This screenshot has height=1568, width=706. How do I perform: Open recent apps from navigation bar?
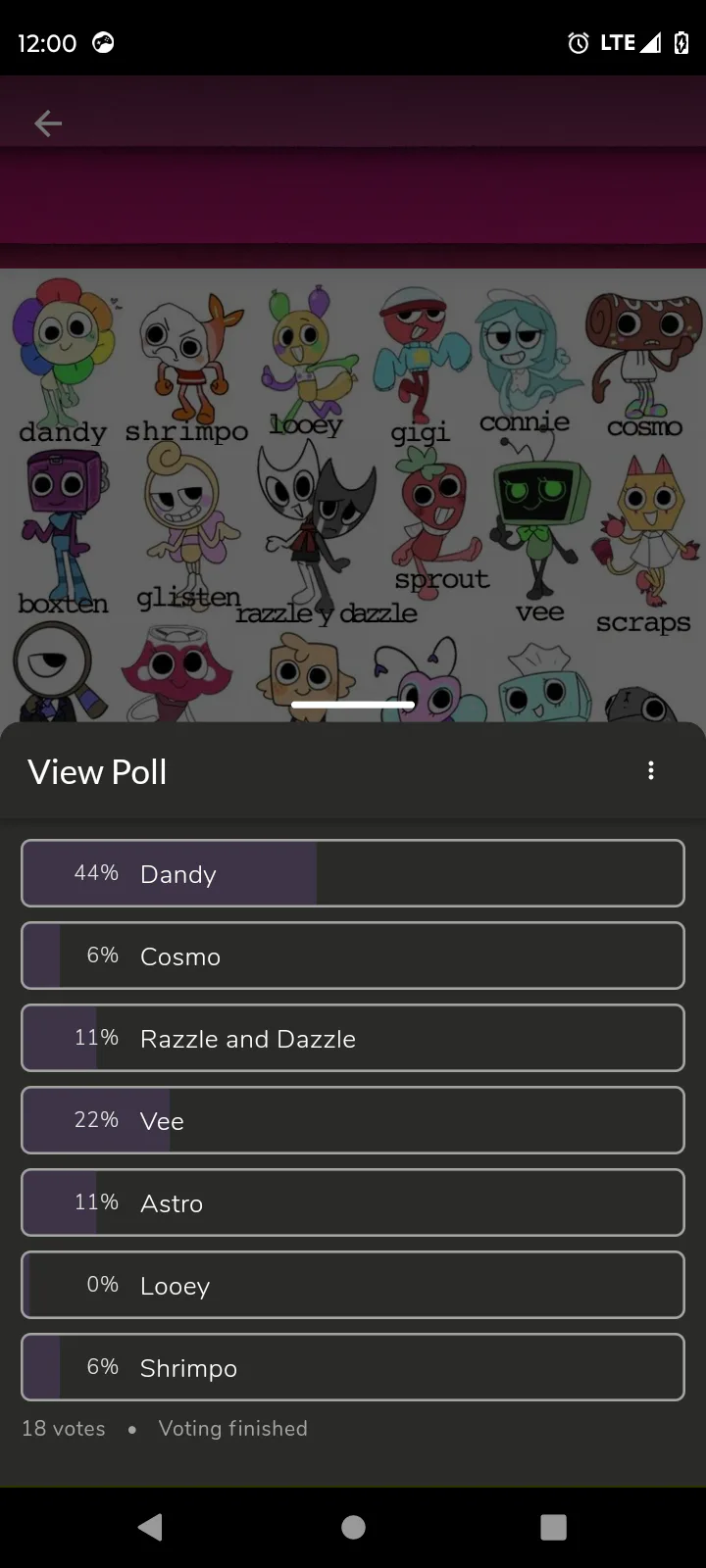point(554,1527)
